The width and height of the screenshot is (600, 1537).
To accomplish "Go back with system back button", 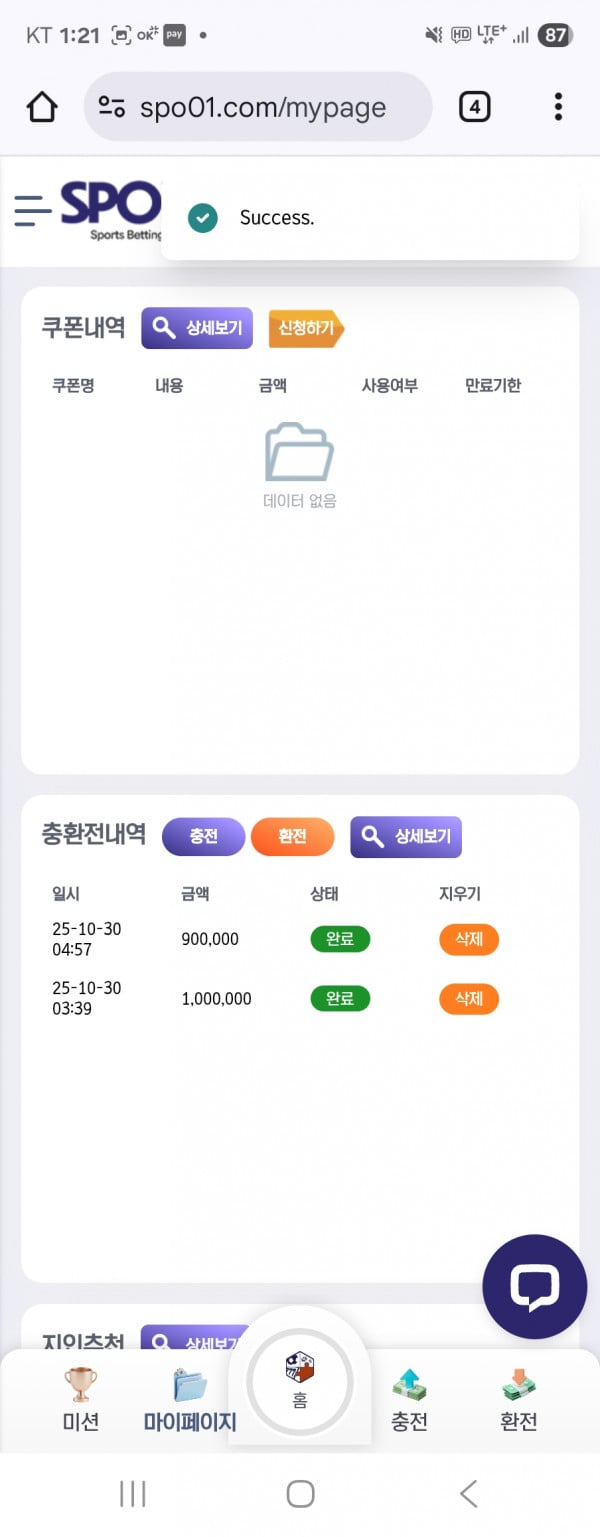I will [x=468, y=1494].
